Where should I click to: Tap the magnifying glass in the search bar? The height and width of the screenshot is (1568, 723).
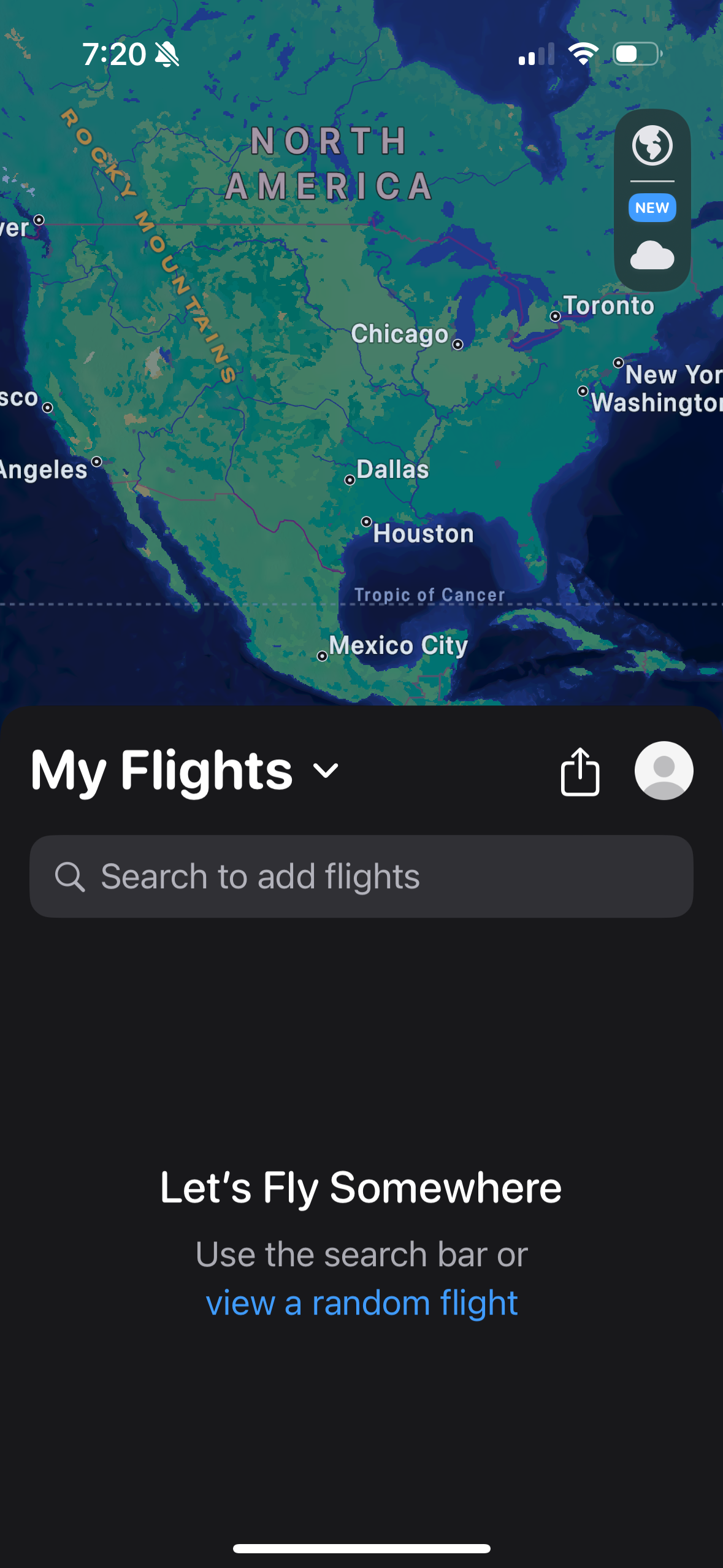71,876
